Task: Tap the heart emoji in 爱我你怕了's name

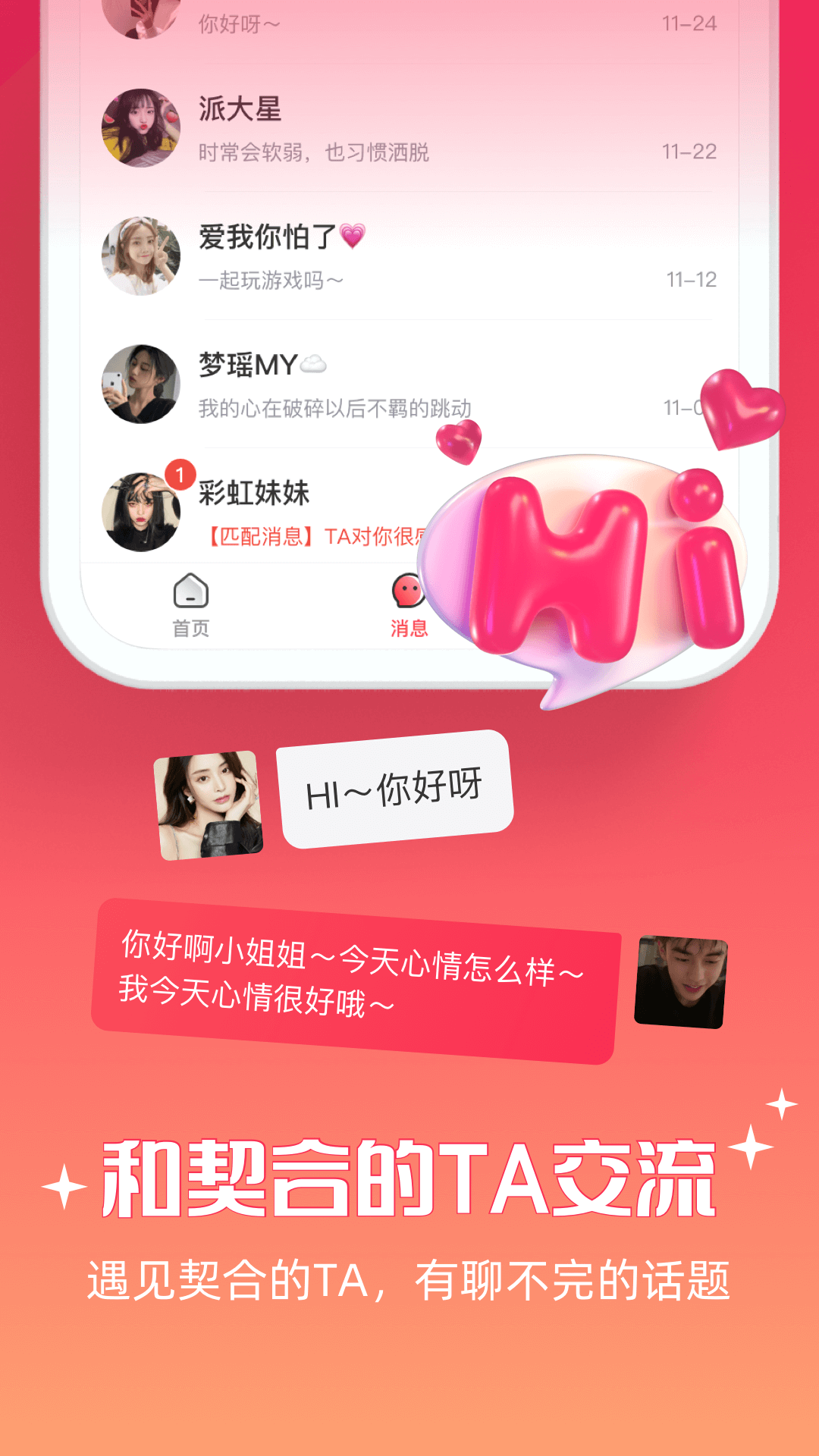Action: point(352,235)
